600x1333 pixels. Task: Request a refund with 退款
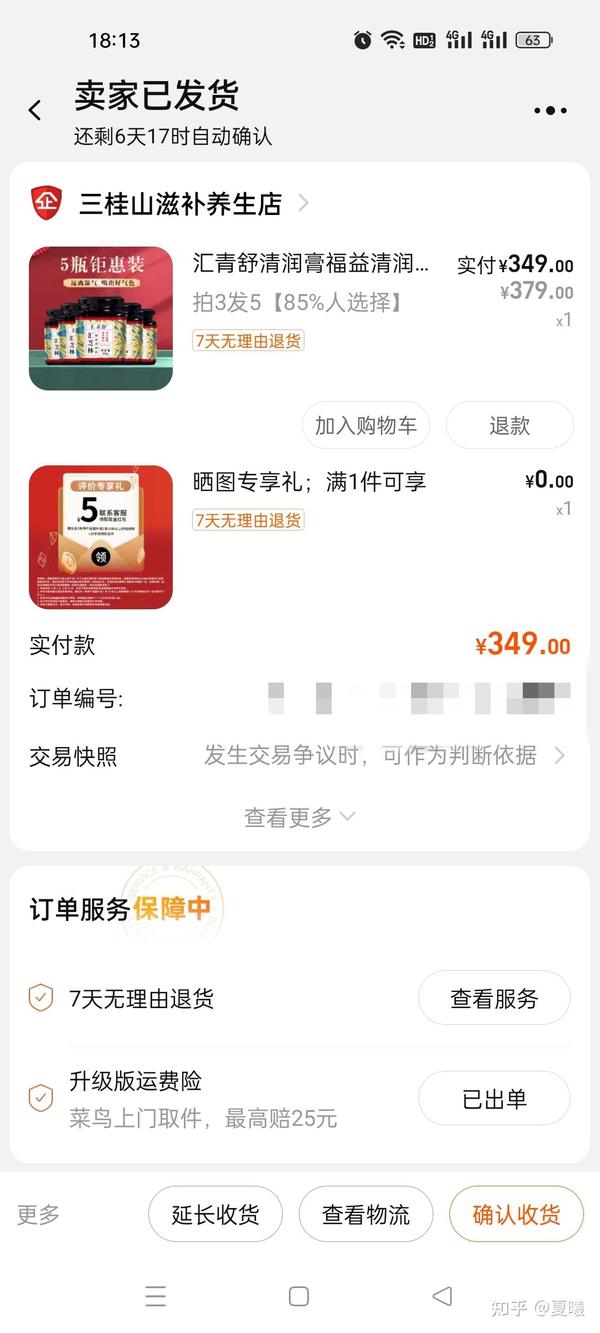[509, 425]
